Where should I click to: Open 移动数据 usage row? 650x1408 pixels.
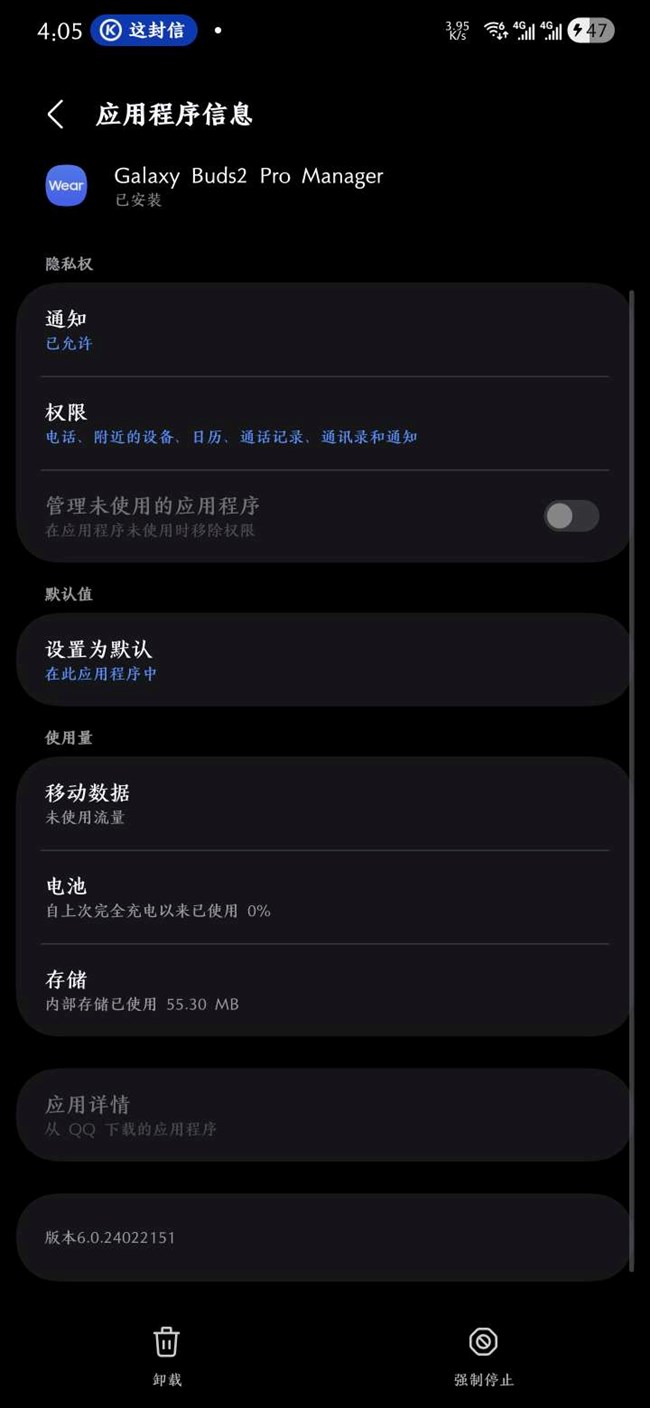tap(324, 803)
